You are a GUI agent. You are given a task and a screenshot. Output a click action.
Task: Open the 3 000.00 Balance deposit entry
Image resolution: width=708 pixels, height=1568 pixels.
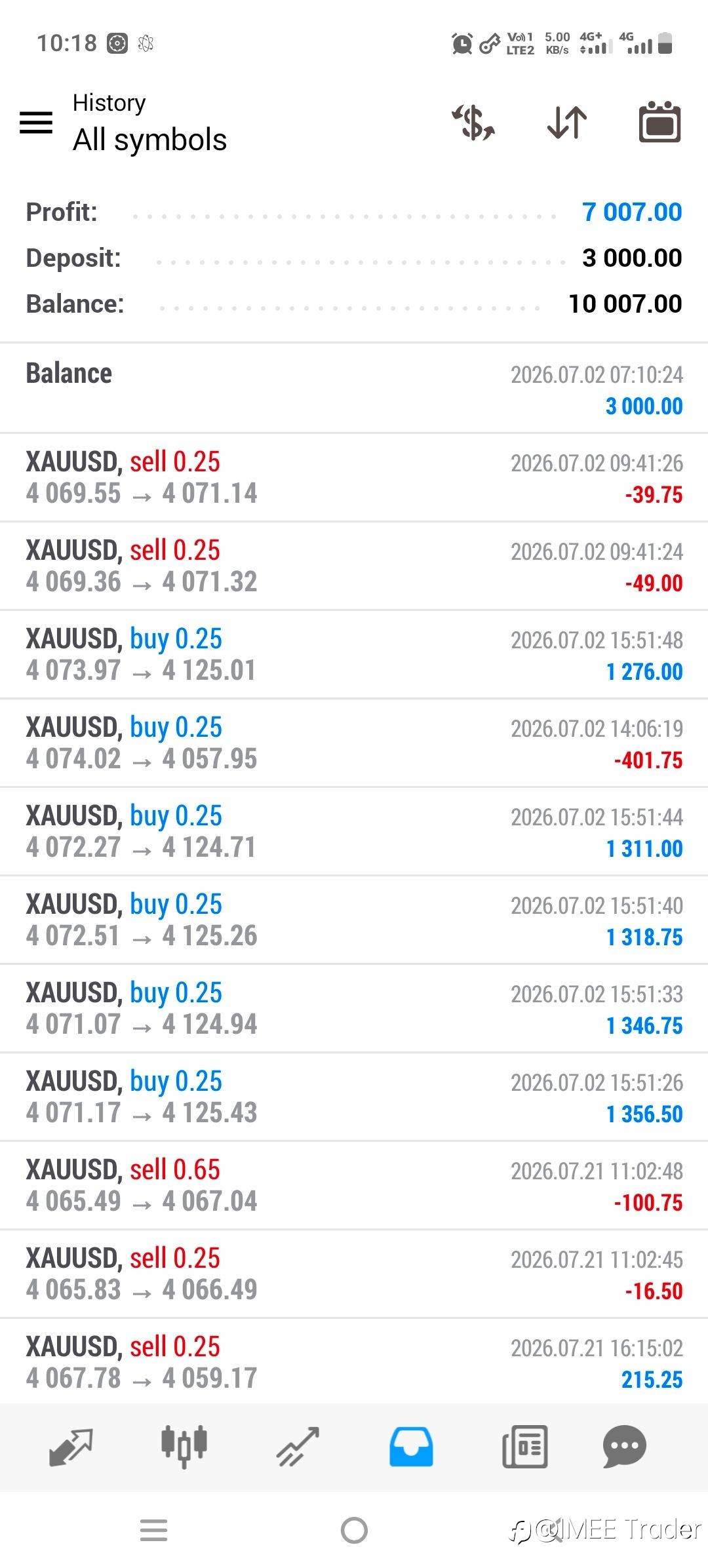(x=354, y=389)
